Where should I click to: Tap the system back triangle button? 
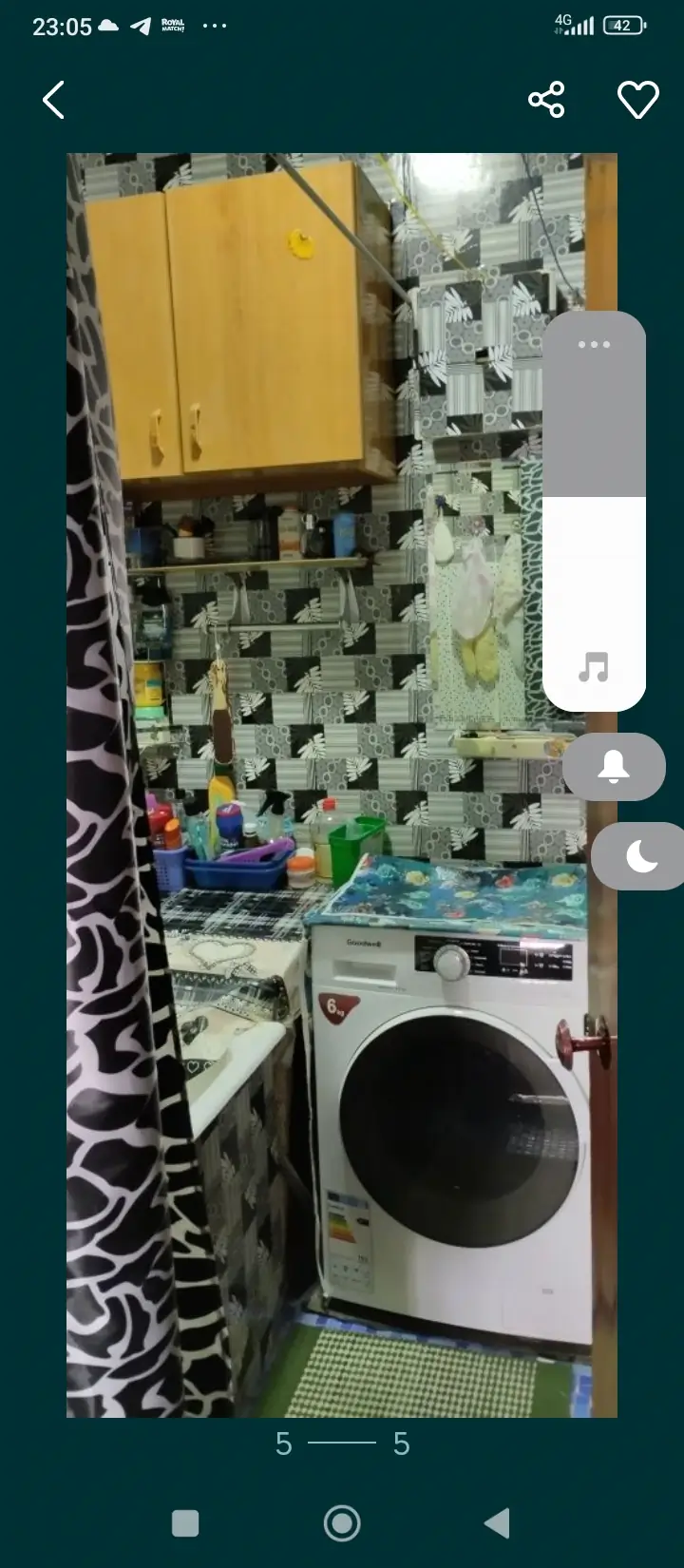click(498, 1523)
